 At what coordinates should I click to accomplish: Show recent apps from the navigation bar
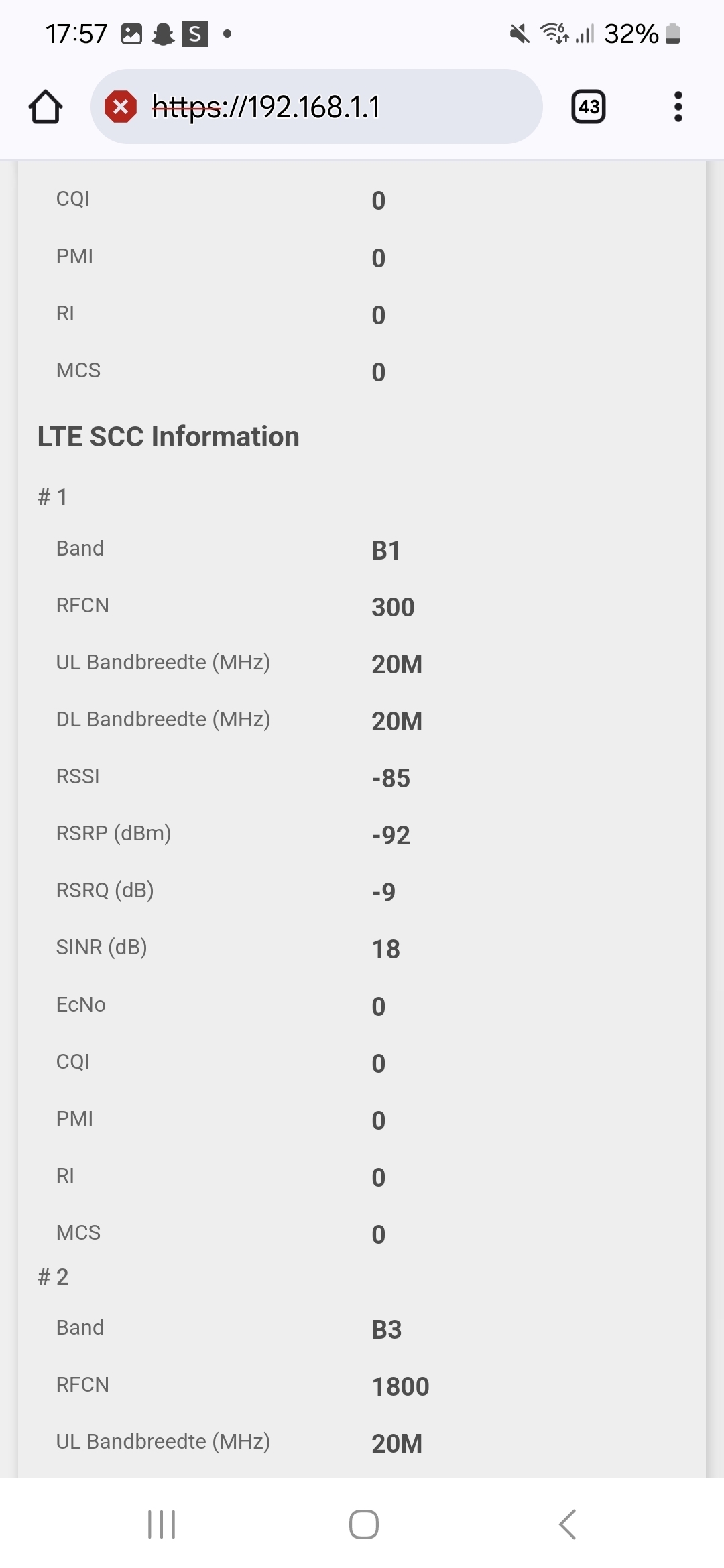162,1524
